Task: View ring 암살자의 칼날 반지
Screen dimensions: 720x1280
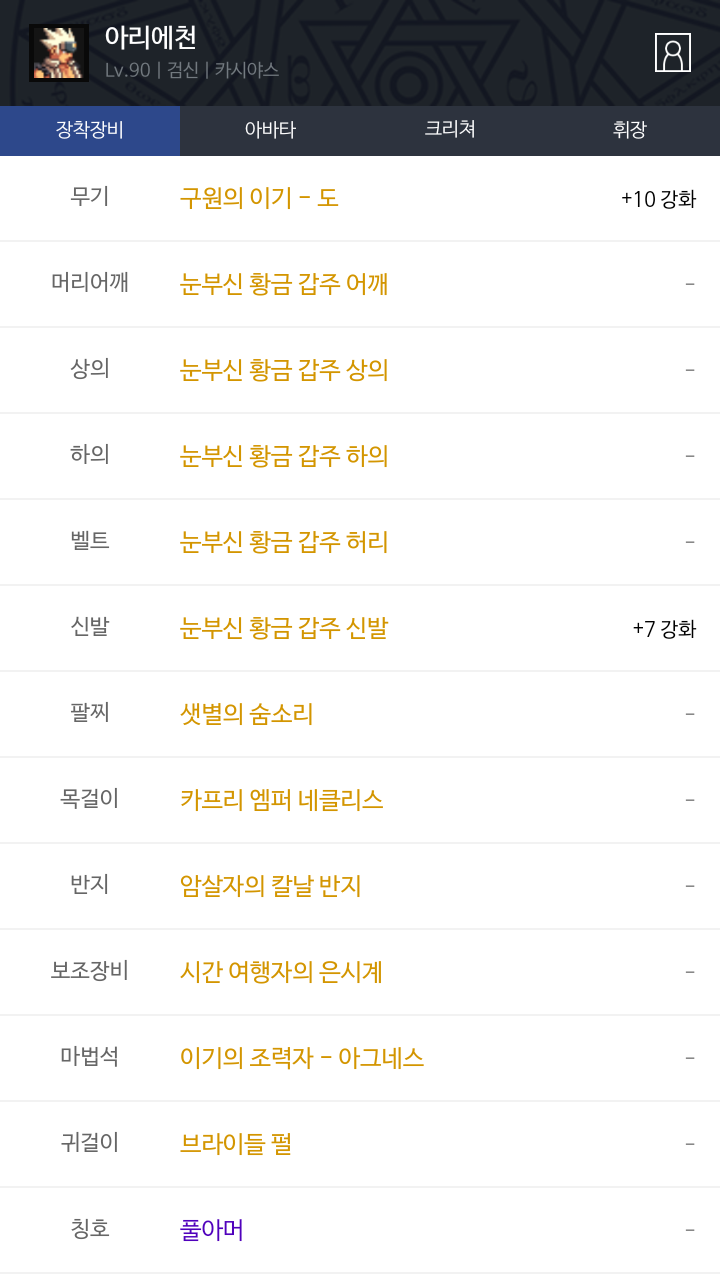Action: pos(271,886)
